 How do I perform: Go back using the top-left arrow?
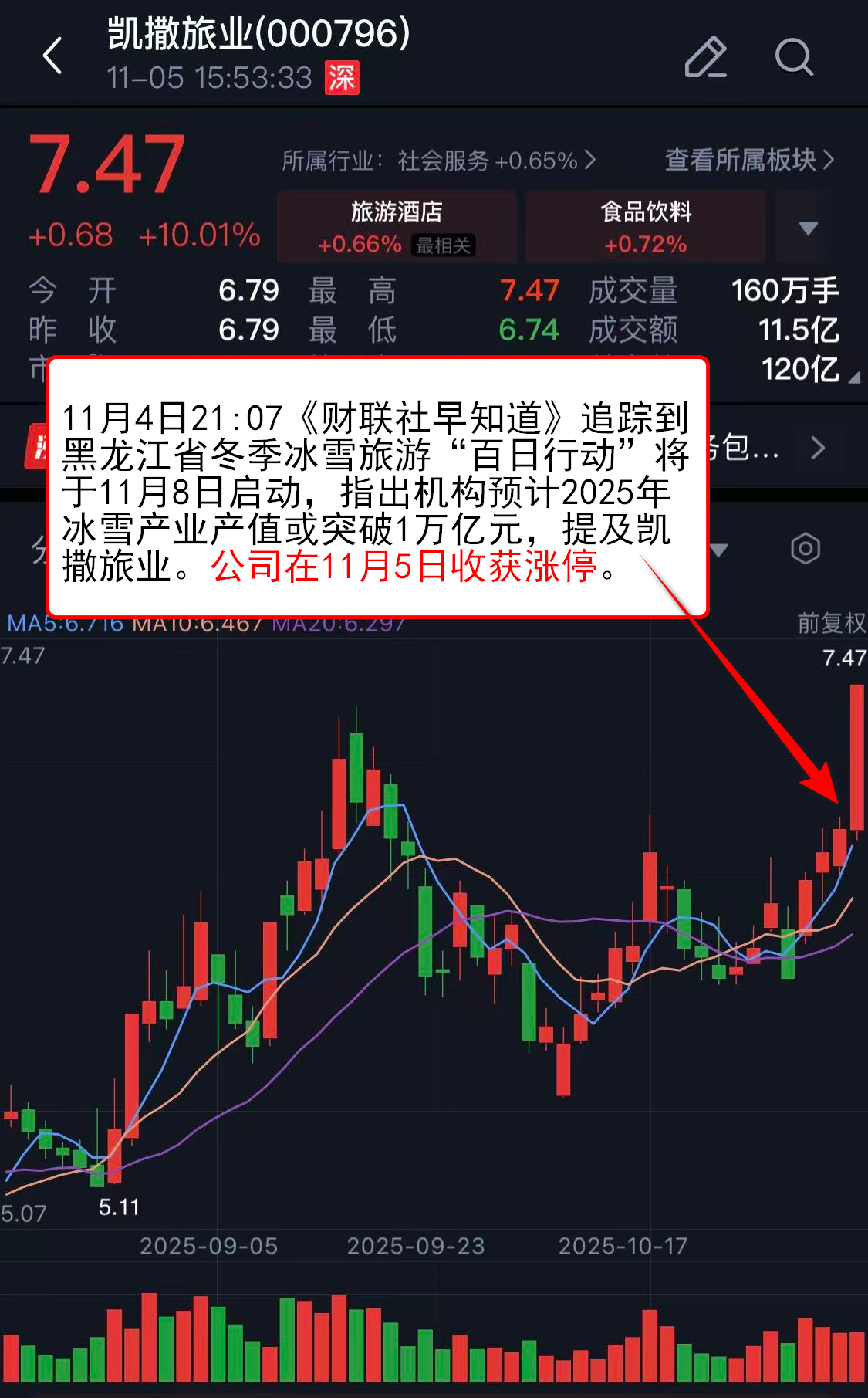point(52,56)
